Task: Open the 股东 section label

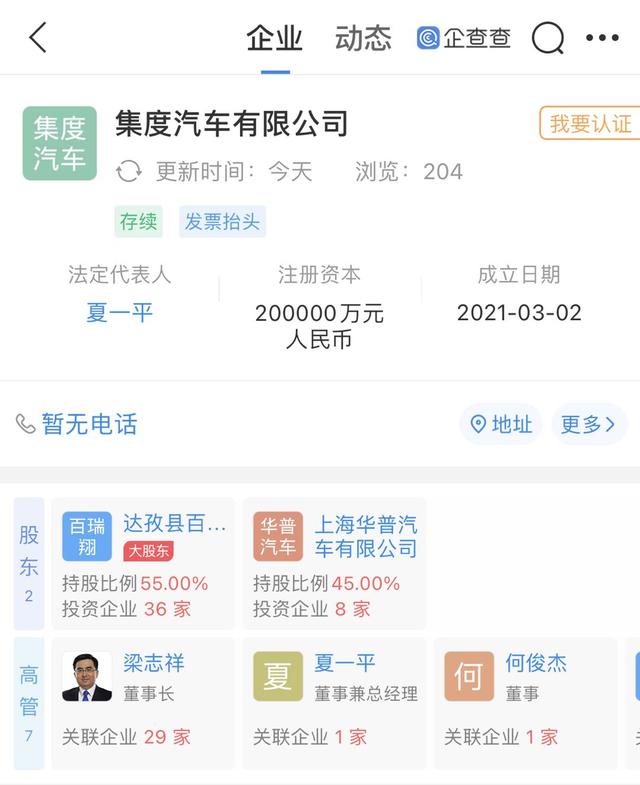Action: (29, 564)
